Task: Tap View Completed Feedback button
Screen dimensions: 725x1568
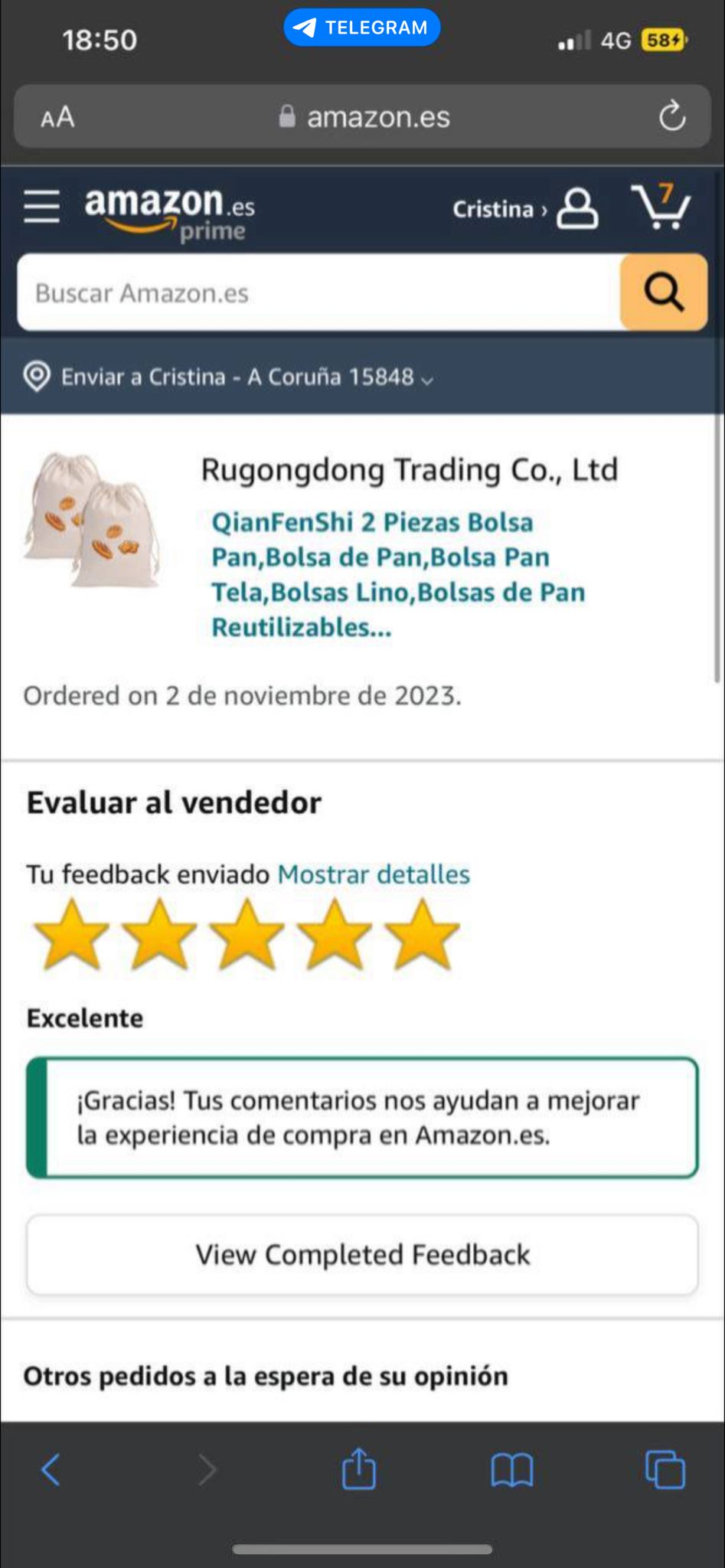Action: click(362, 1255)
